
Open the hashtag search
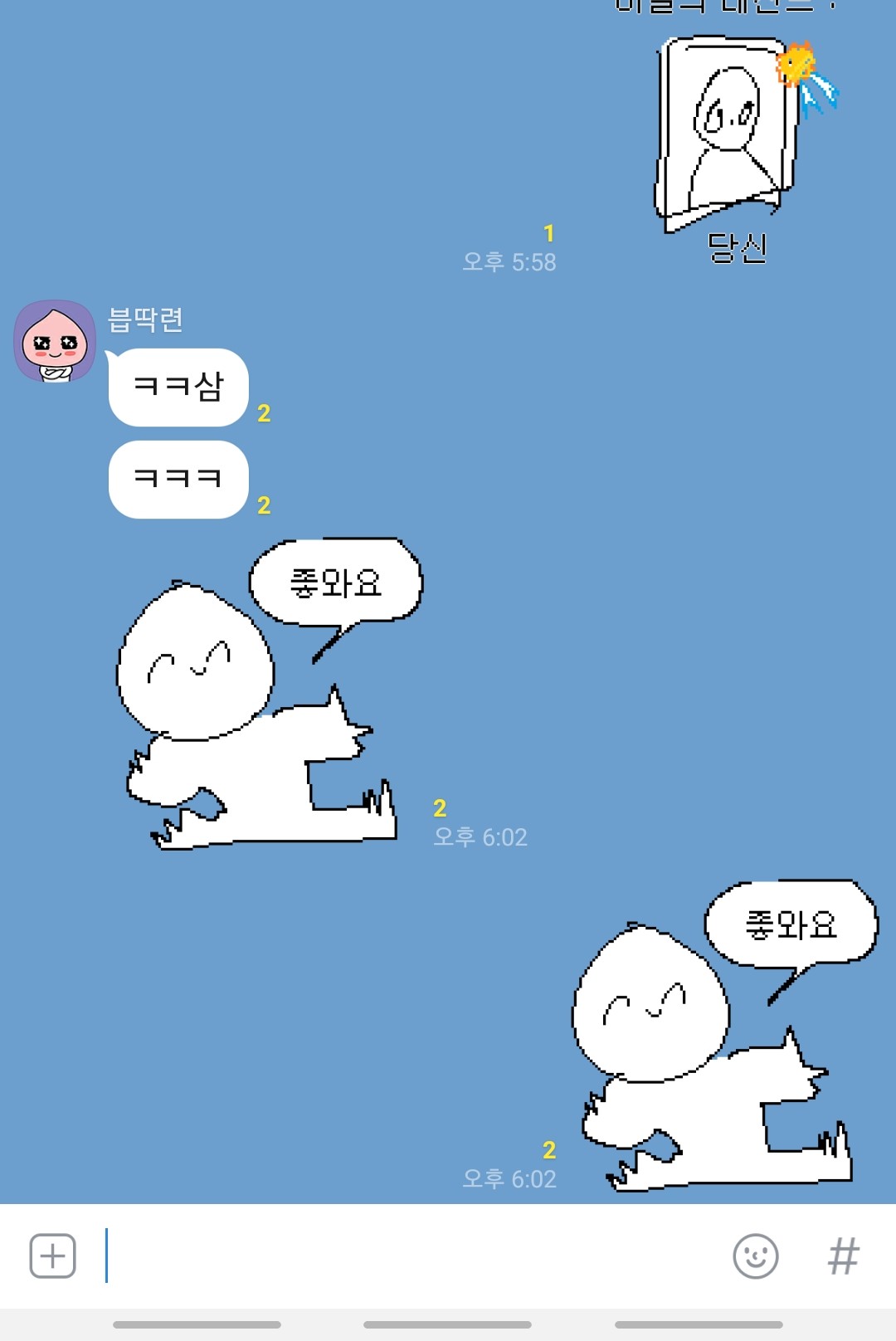coord(843,1256)
